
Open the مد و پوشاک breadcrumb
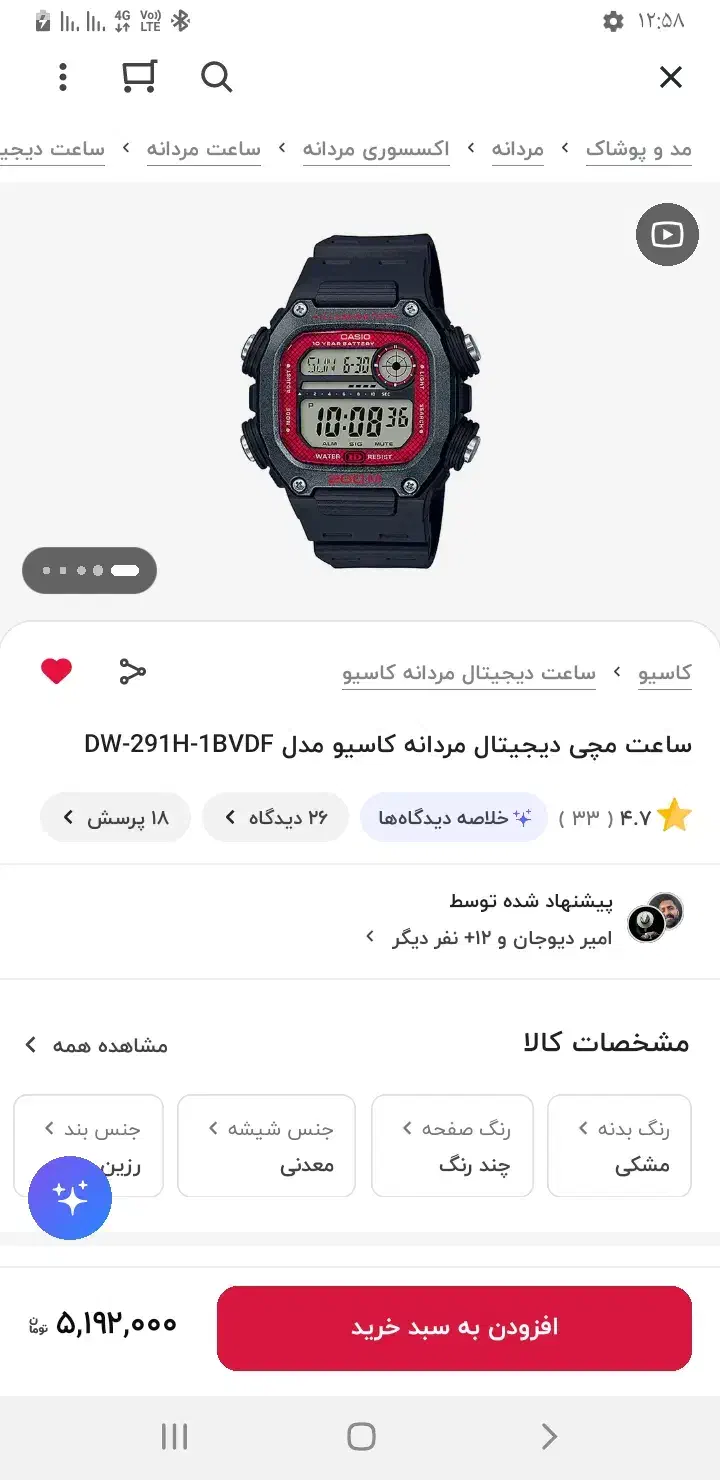[x=638, y=150]
